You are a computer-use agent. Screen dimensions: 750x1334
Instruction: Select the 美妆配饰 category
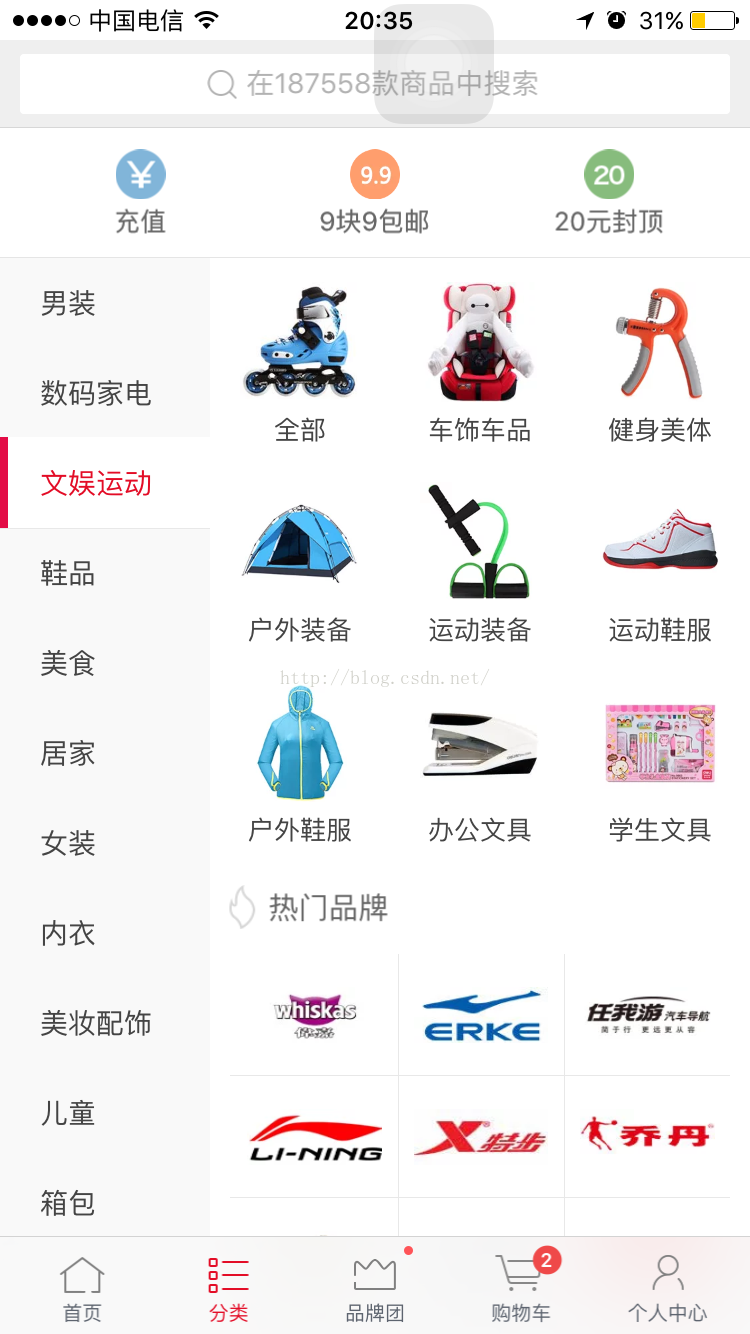[105, 1023]
